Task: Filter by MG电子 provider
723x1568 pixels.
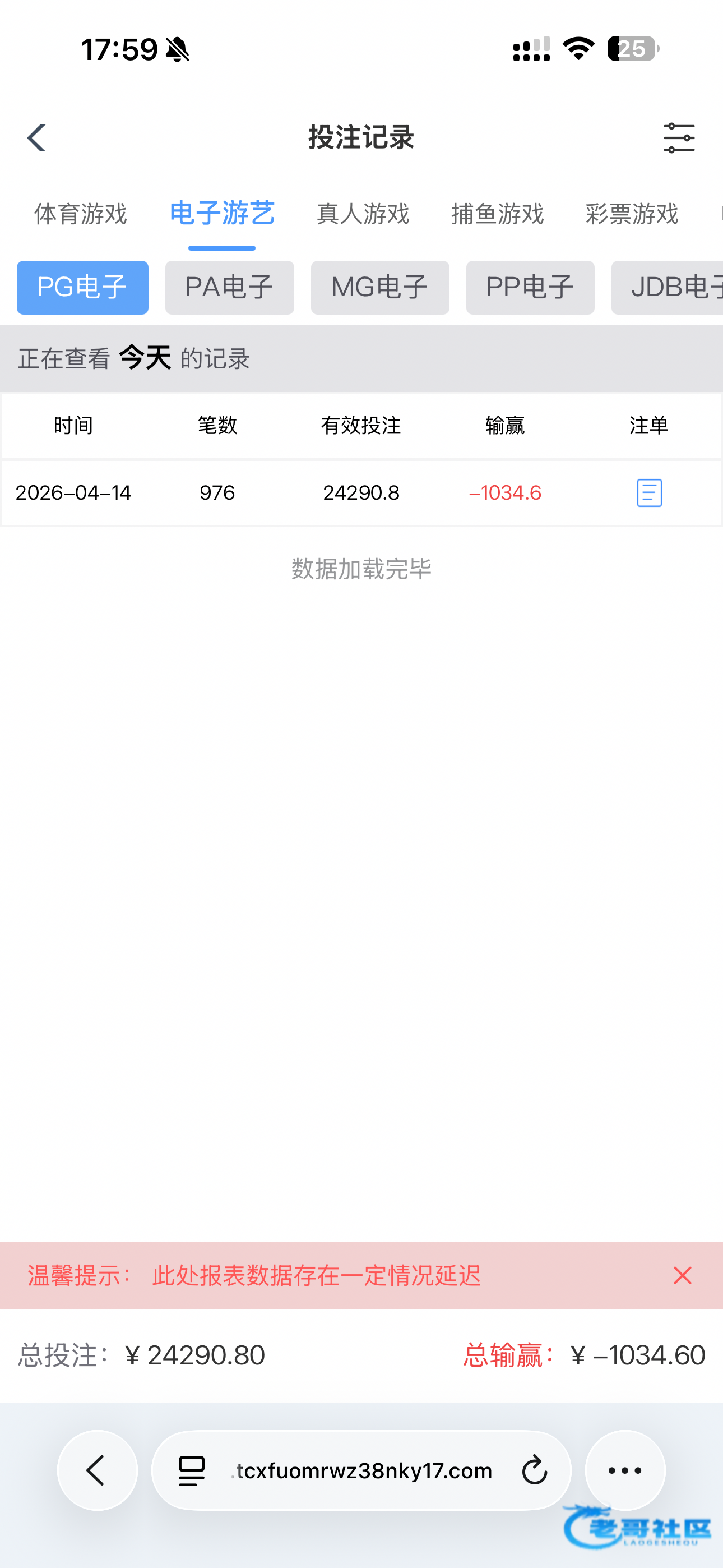Action: click(x=380, y=287)
